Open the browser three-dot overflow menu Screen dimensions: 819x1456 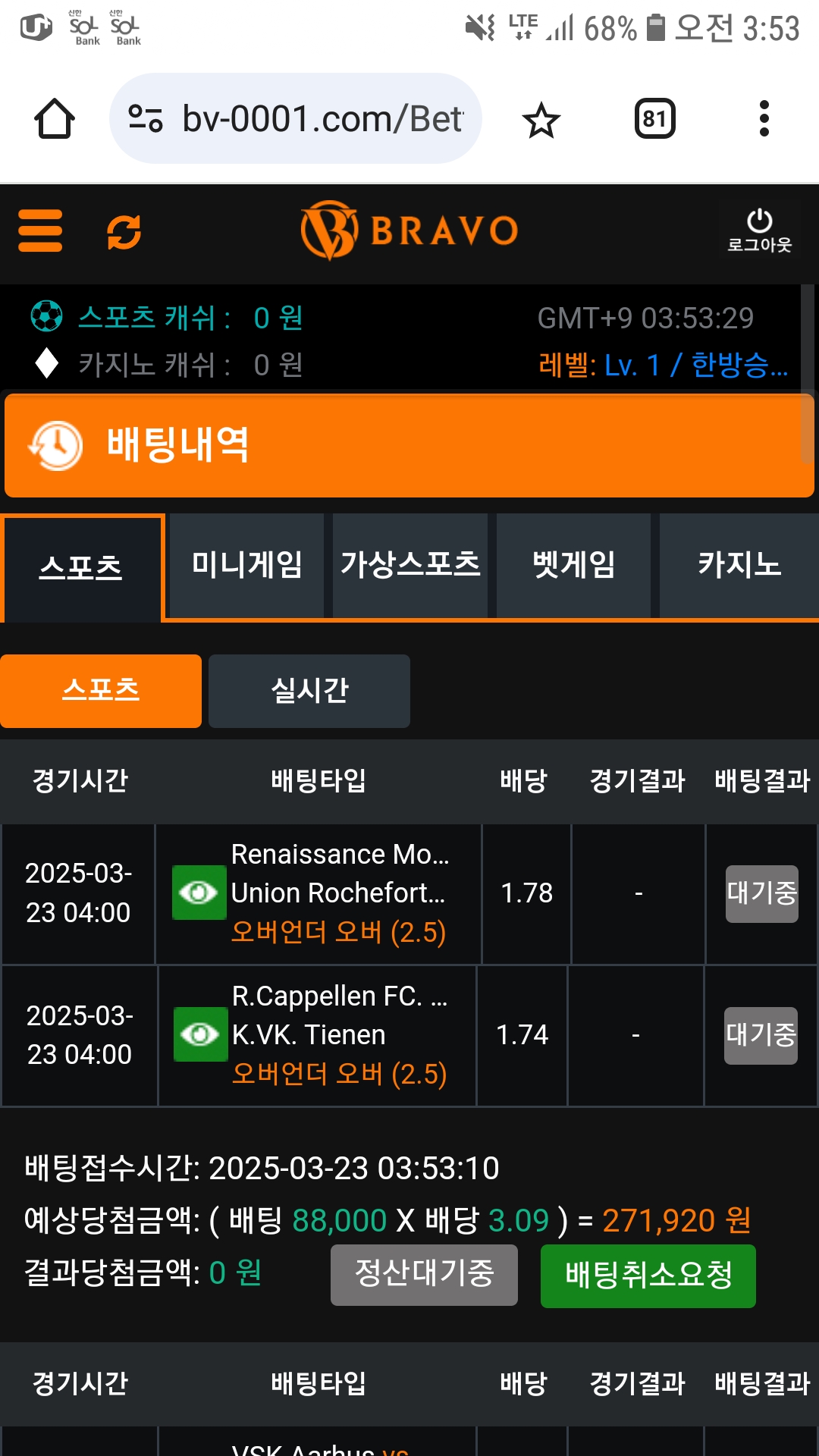coord(764,119)
